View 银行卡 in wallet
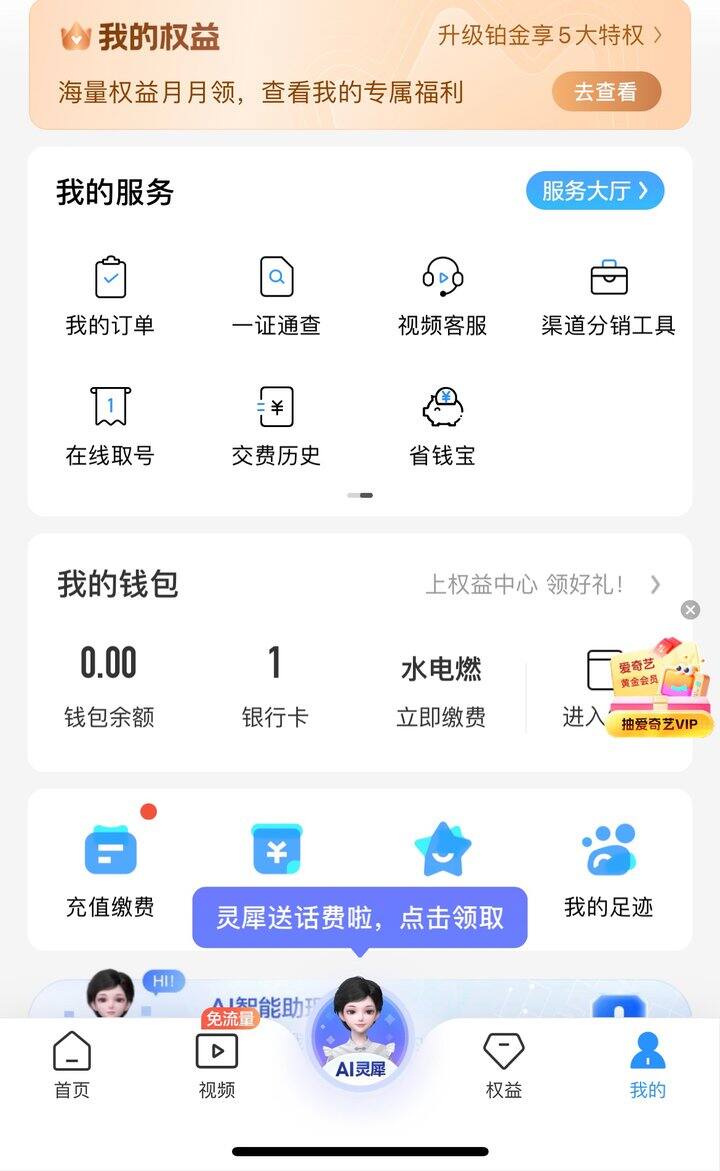 tap(275, 685)
